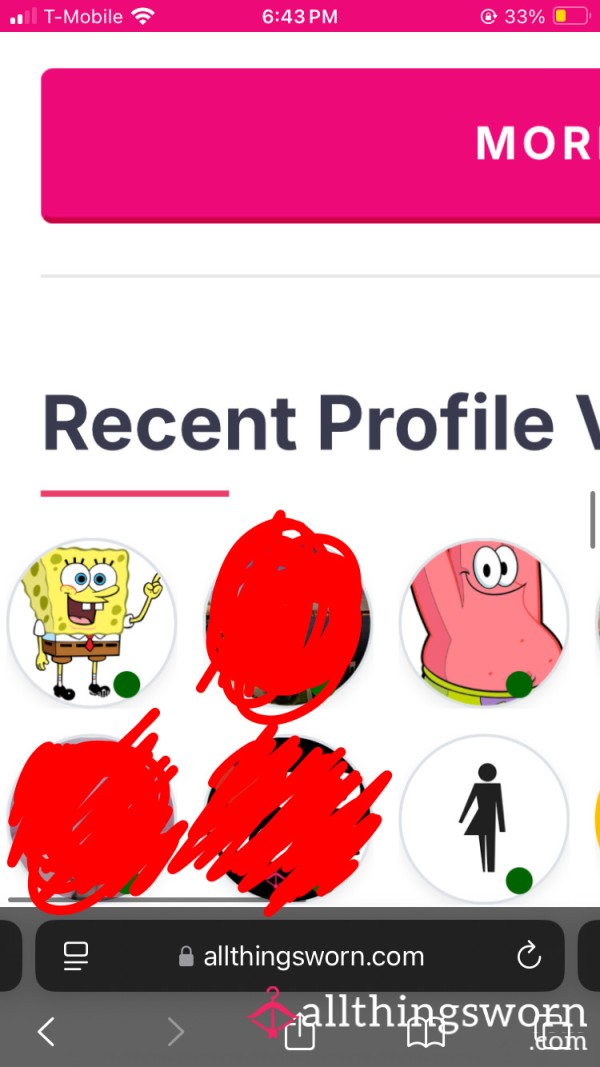Tap the pink MORE button

[320, 145]
